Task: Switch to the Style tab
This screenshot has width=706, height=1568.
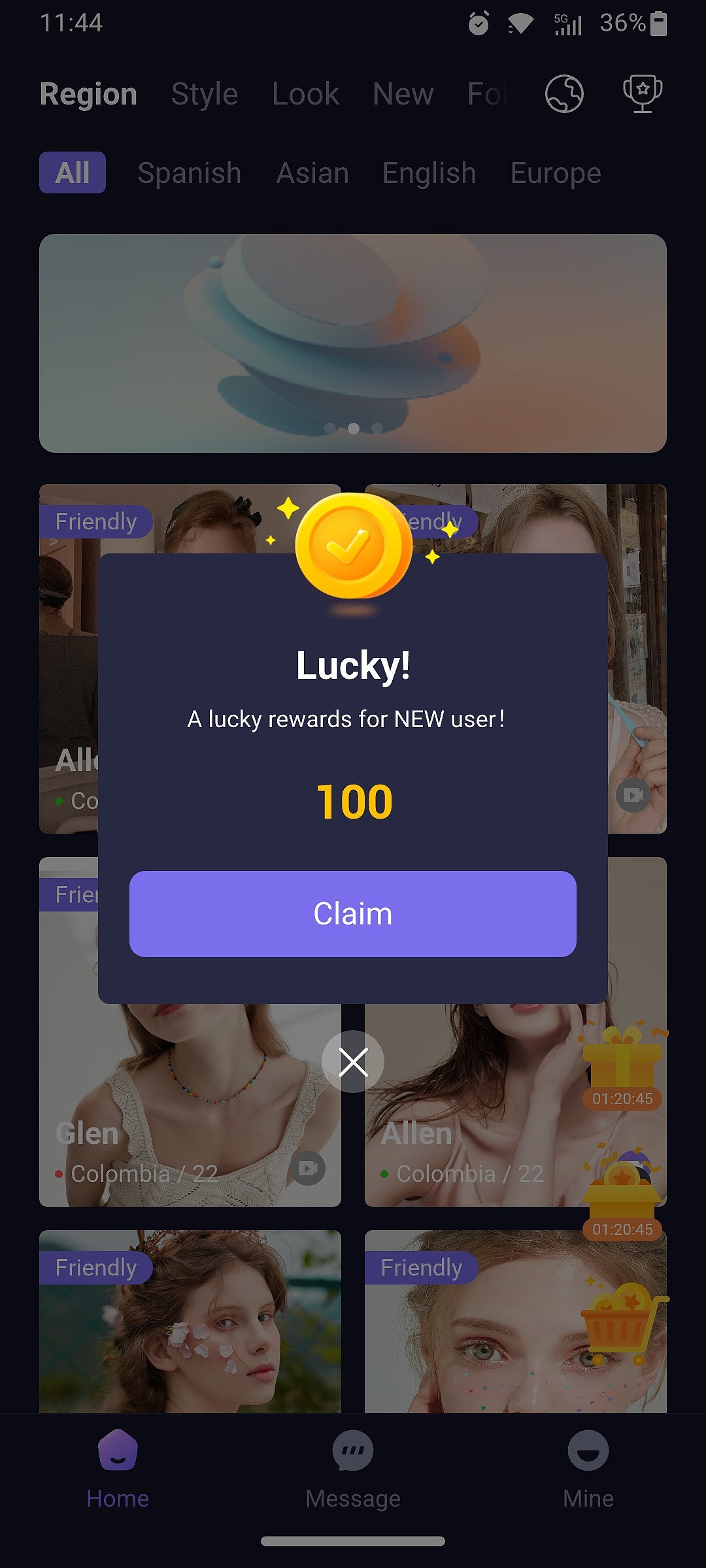Action: [x=204, y=93]
